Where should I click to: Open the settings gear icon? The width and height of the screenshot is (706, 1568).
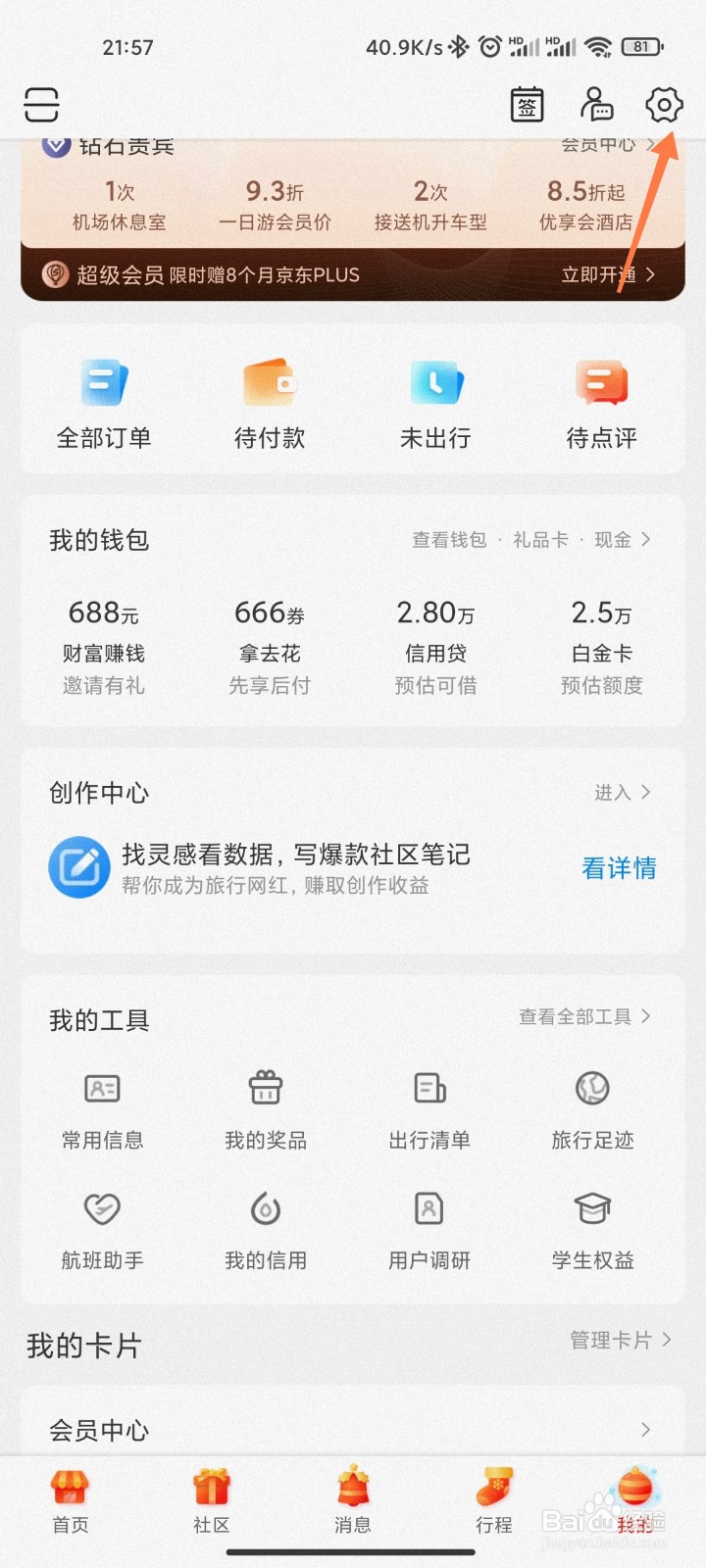pyautogui.click(x=664, y=105)
